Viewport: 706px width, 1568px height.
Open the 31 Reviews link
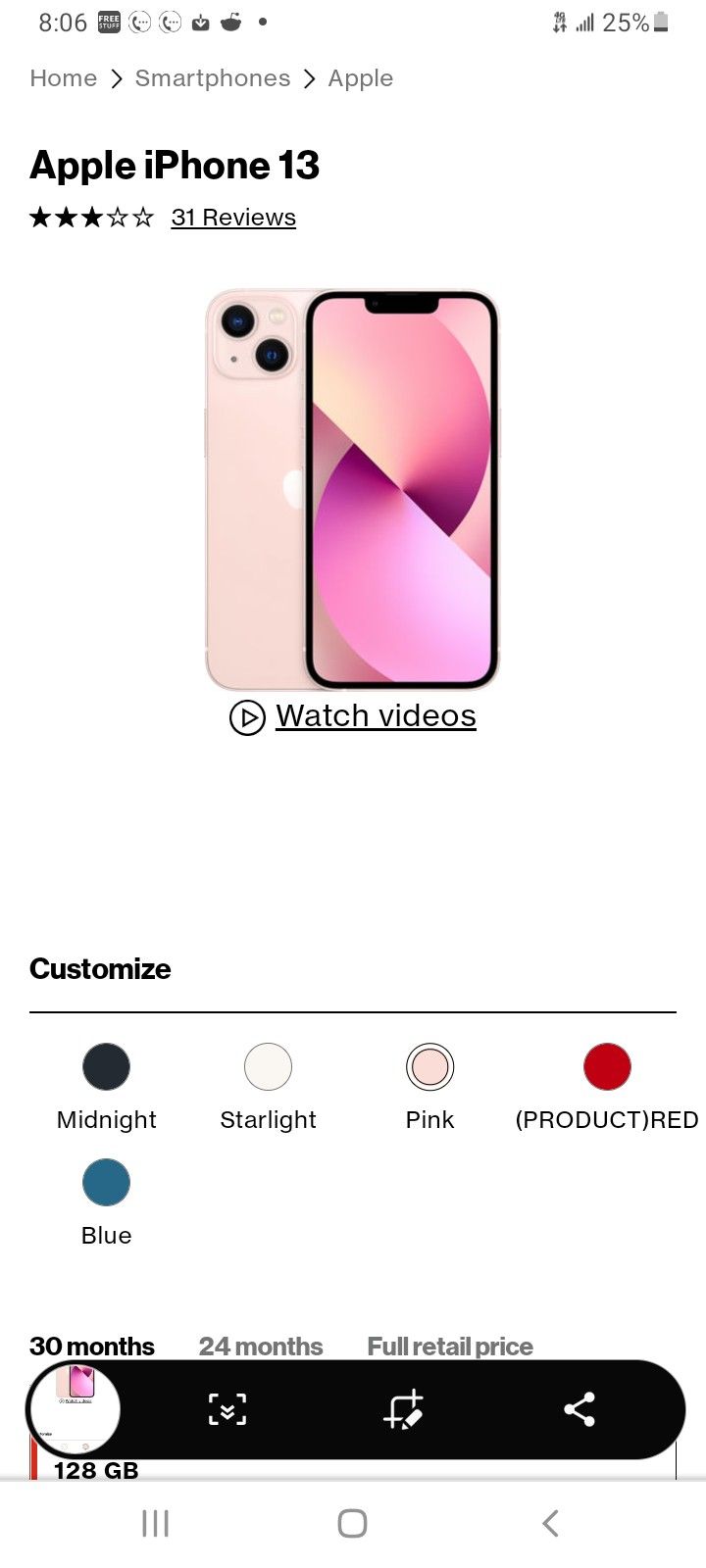click(x=233, y=218)
